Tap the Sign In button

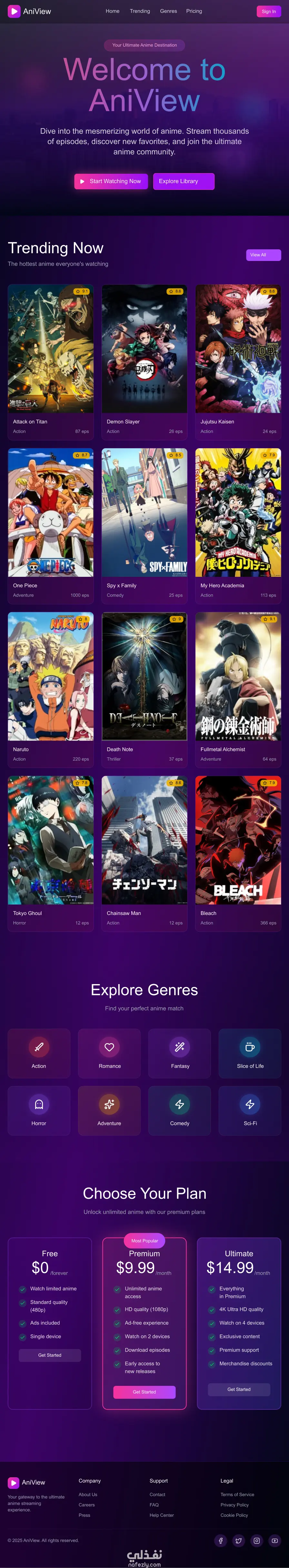(268, 12)
